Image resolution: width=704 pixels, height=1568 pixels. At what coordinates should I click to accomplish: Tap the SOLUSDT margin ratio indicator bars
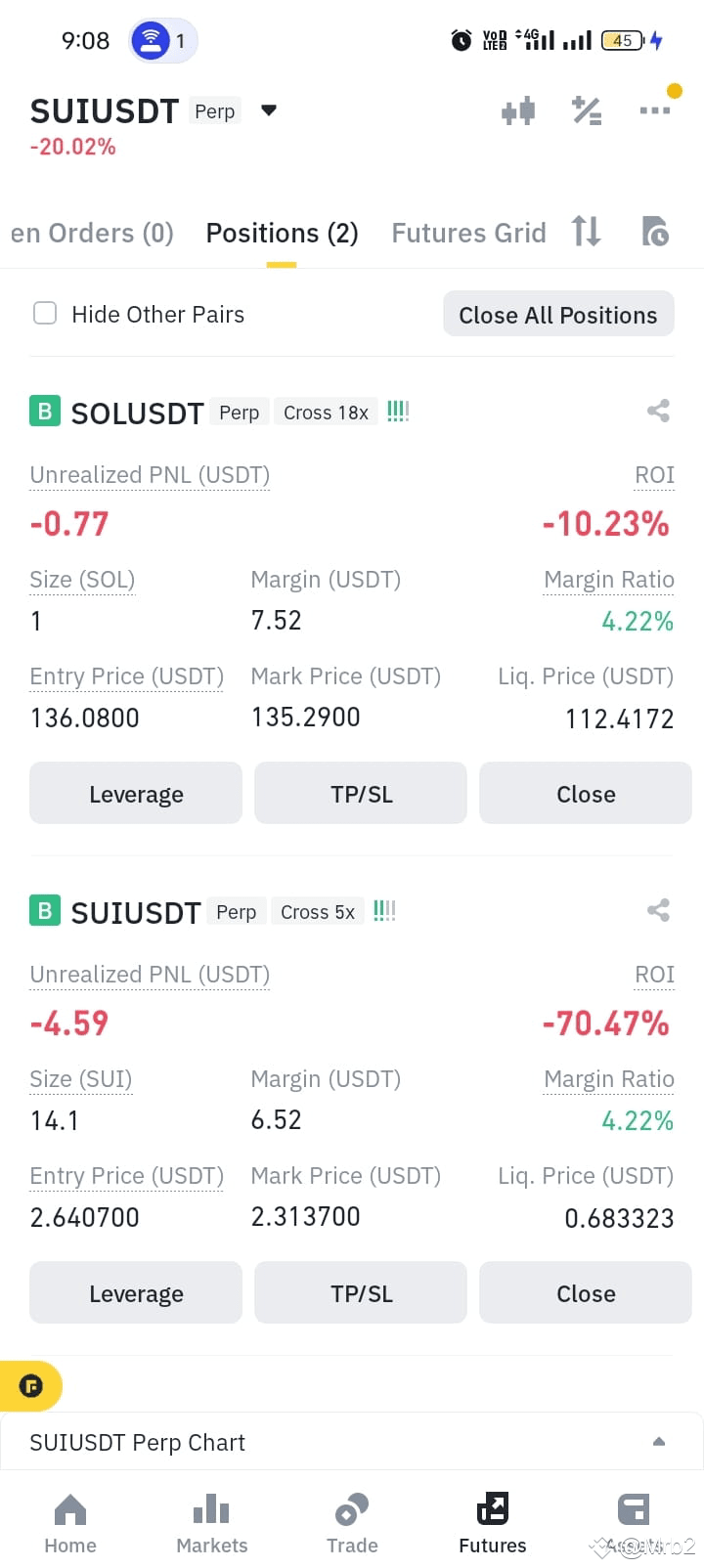(x=397, y=412)
